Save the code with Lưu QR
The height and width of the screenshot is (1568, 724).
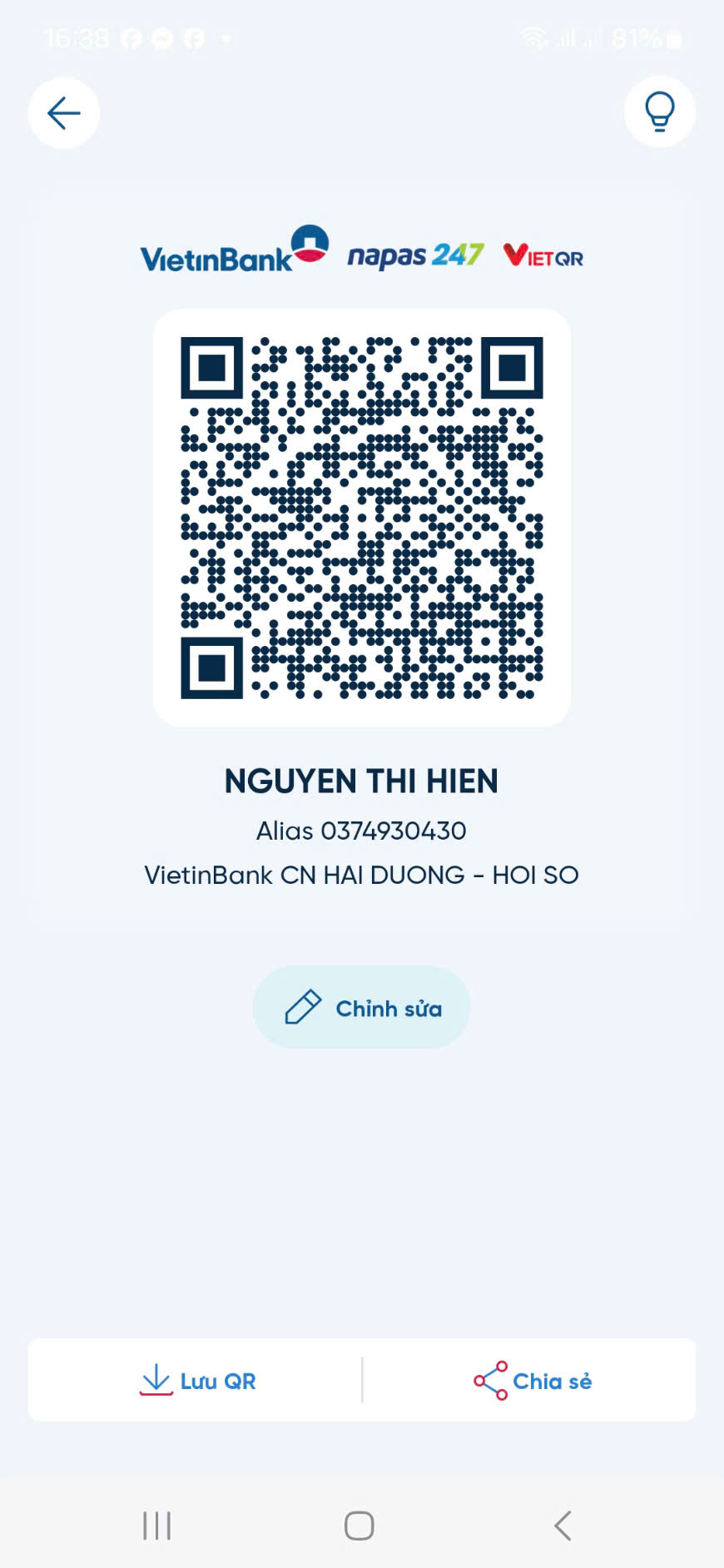[196, 1381]
